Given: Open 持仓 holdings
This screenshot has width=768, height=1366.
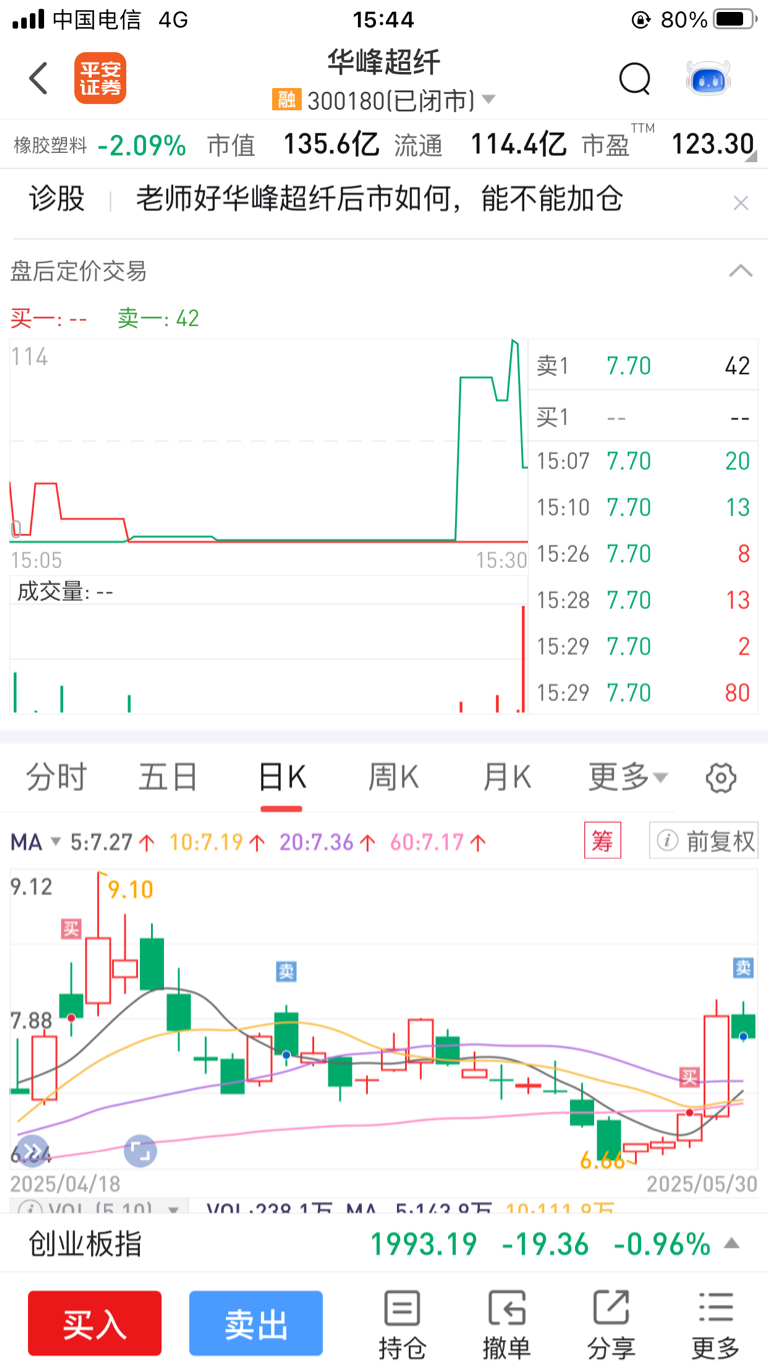Looking at the screenshot, I should tap(402, 1324).
